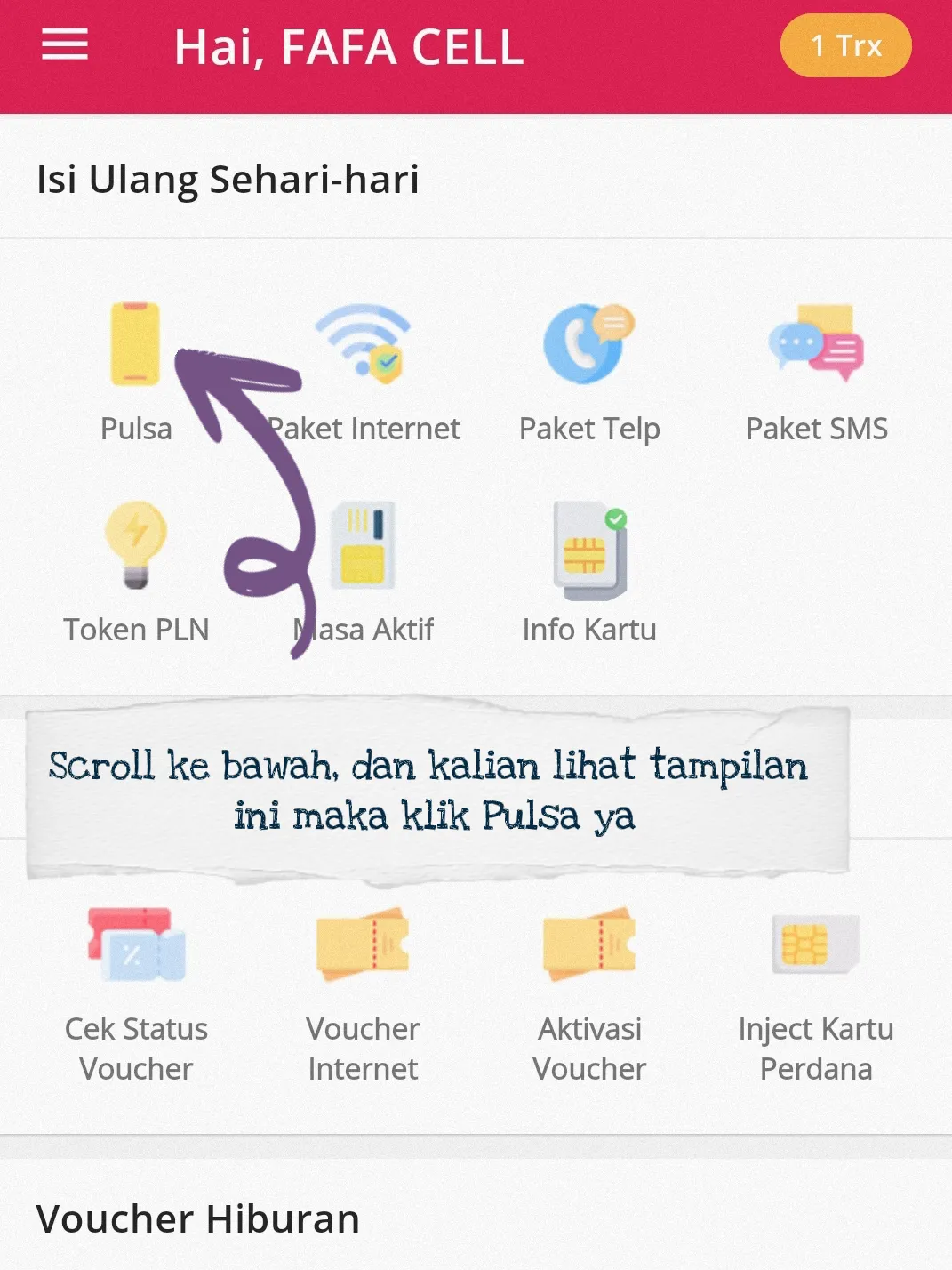Open the hamburger drawer menu
Viewport: 952px width, 1270px height.
65,45
